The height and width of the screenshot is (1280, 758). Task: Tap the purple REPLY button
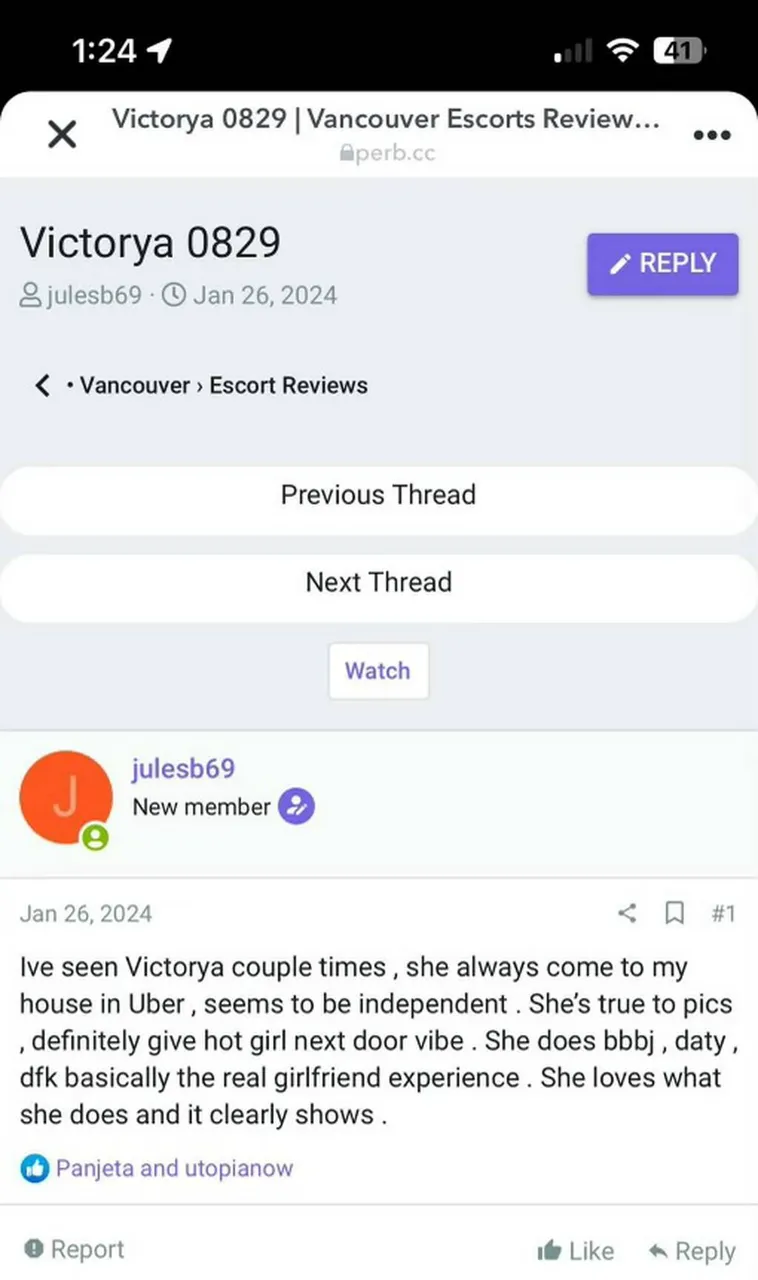click(x=662, y=264)
